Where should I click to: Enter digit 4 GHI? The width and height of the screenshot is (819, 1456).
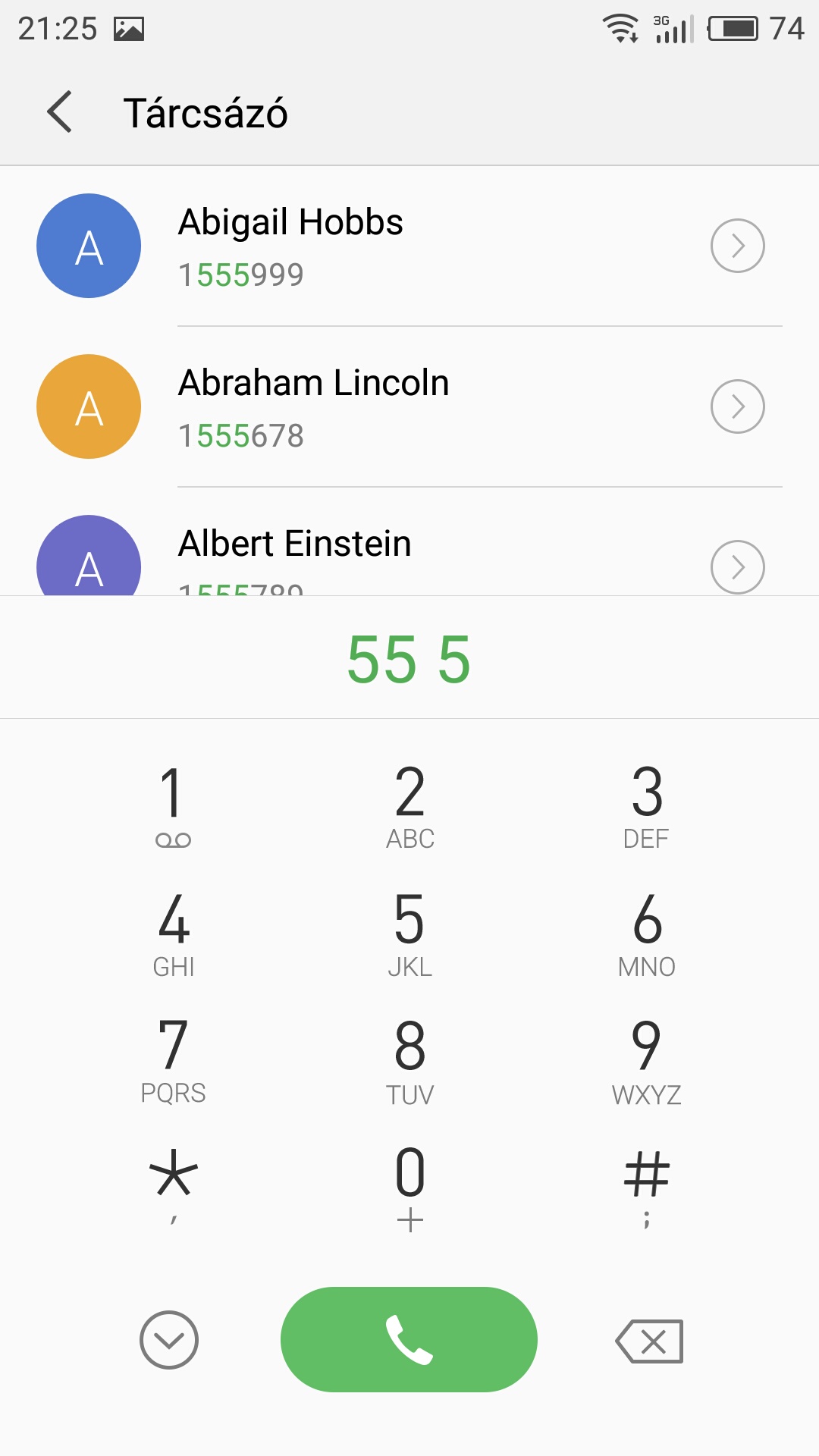click(173, 934)
